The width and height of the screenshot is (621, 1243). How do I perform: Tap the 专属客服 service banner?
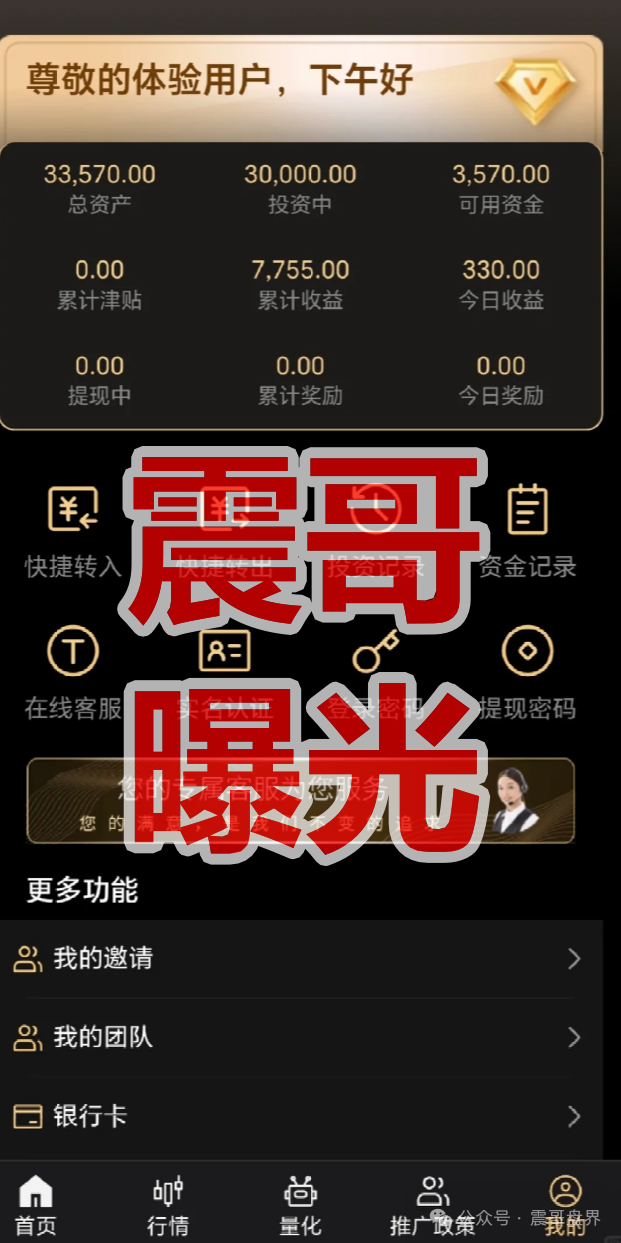[x=300, y=800]
